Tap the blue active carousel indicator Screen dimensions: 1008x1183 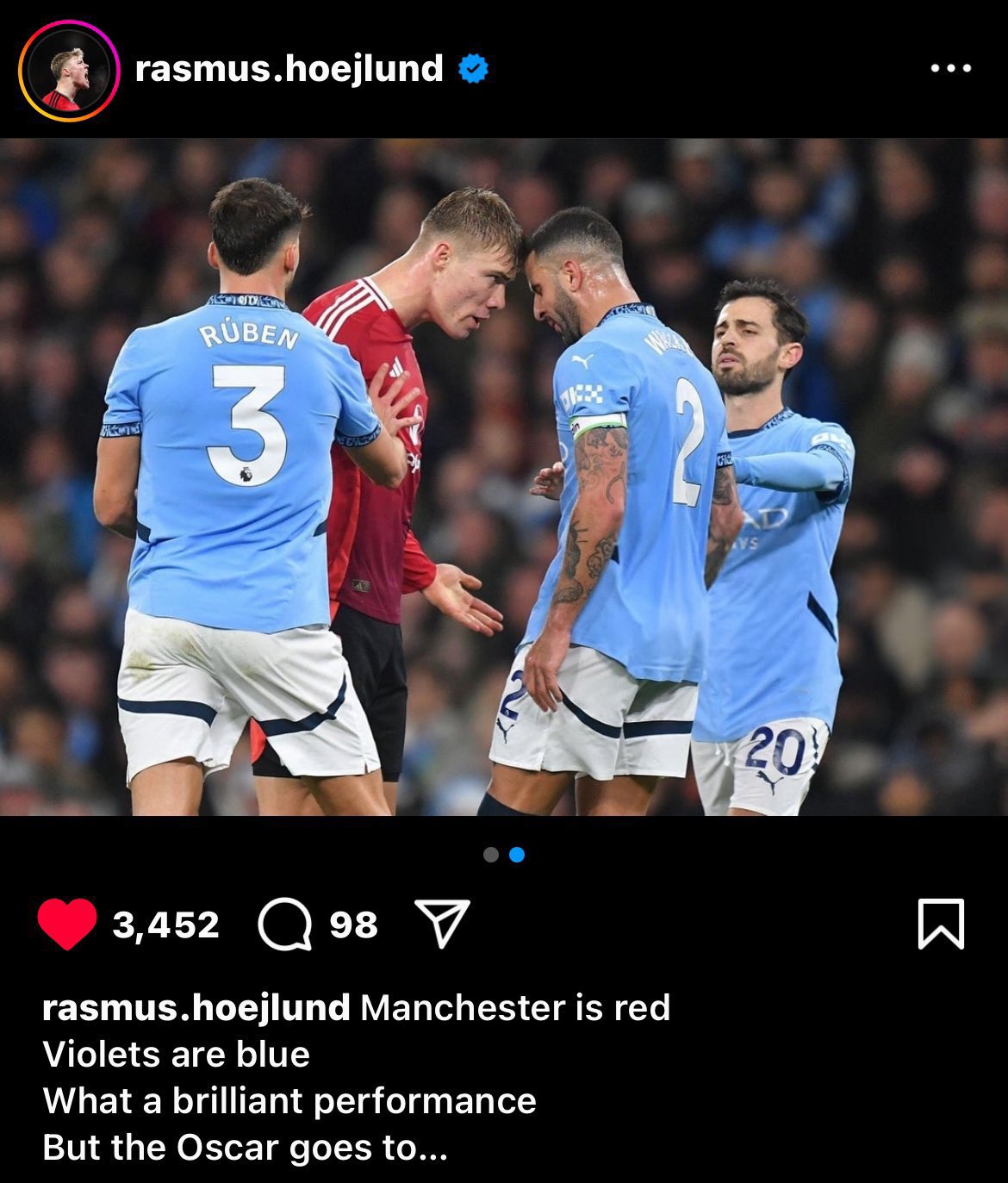click(x=516, y=855)
